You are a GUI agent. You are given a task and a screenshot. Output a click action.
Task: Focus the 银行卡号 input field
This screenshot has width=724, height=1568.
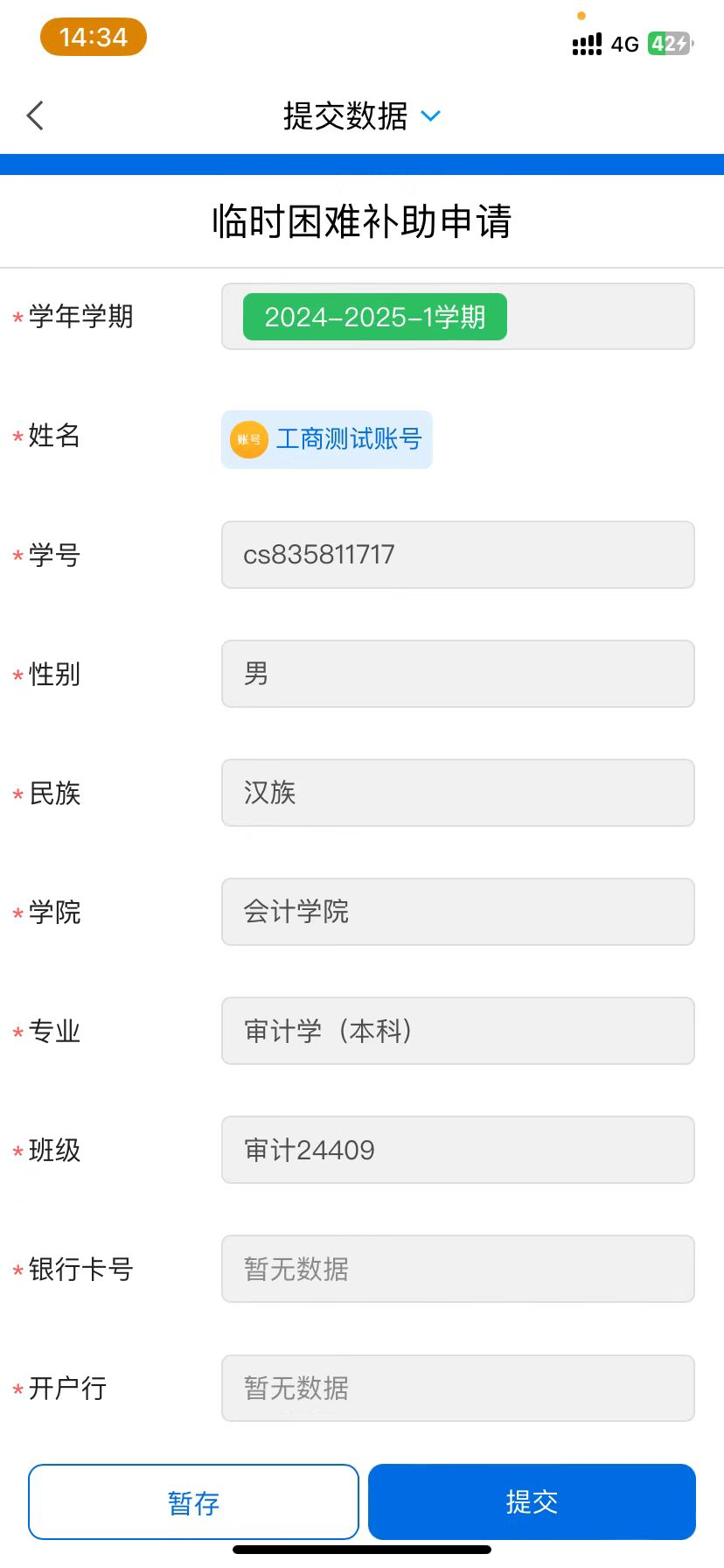(x=457, y=1269)
